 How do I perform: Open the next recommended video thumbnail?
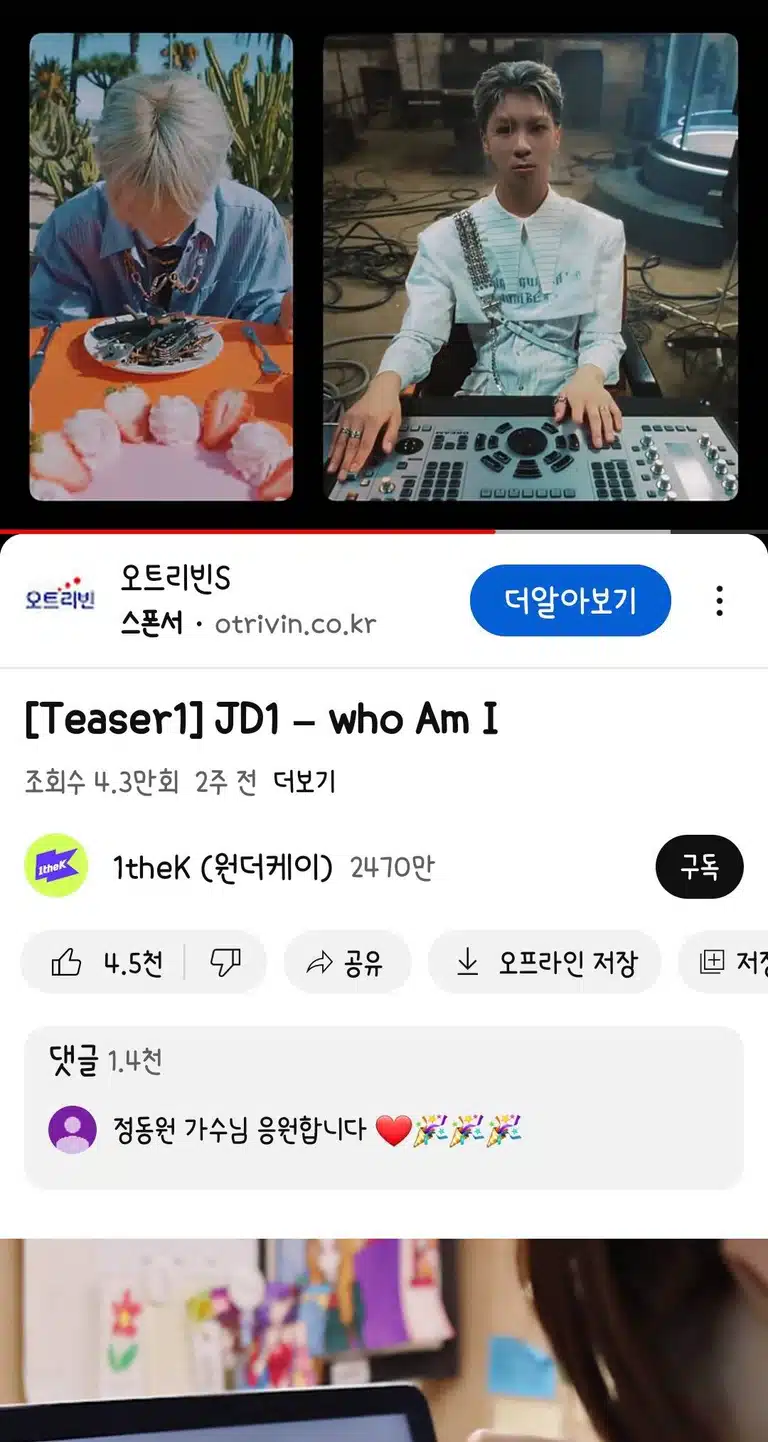pyautogui.click(x=384, y=1340)
